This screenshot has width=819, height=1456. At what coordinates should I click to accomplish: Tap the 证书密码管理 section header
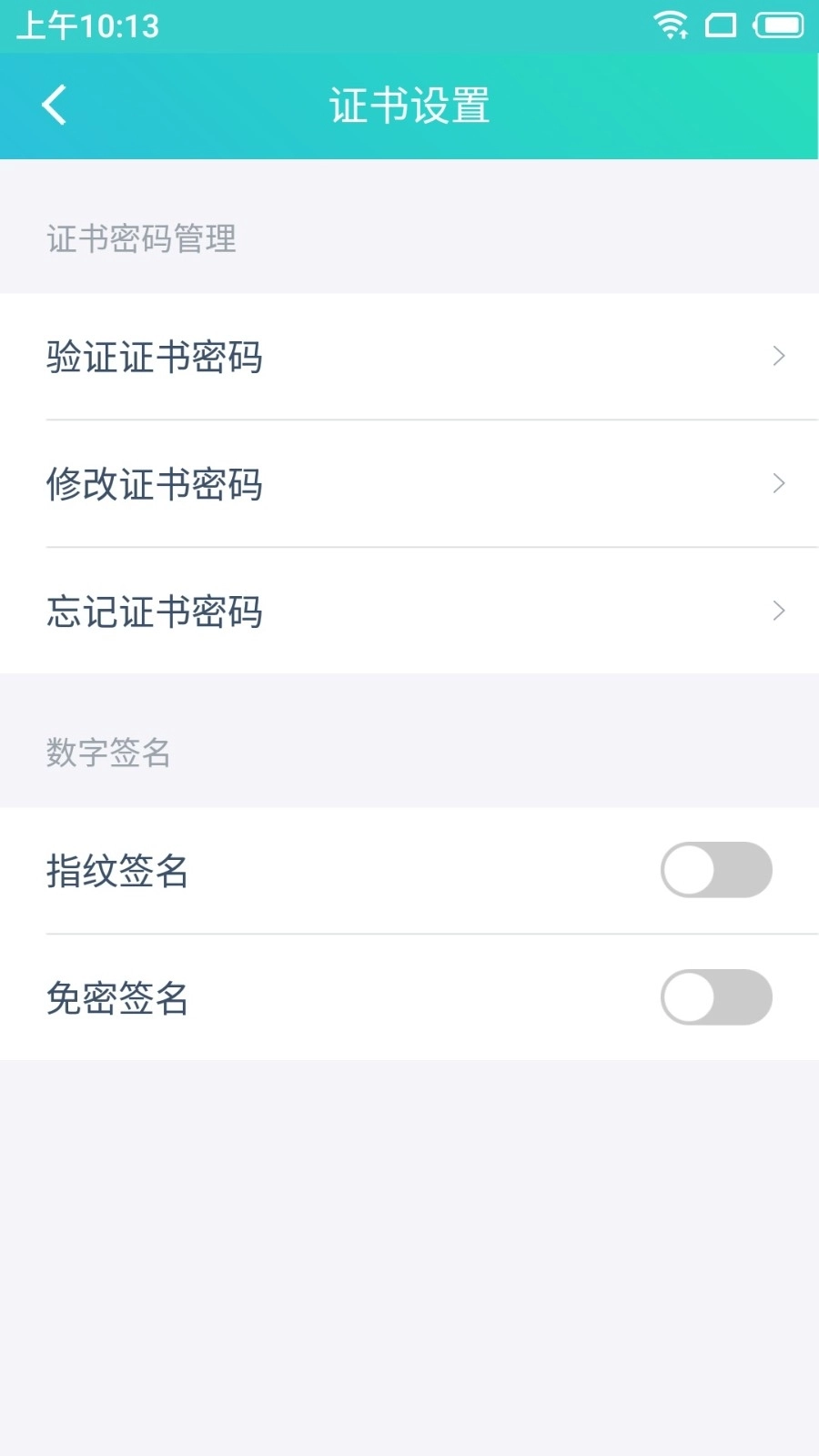[x=140, y=239]
